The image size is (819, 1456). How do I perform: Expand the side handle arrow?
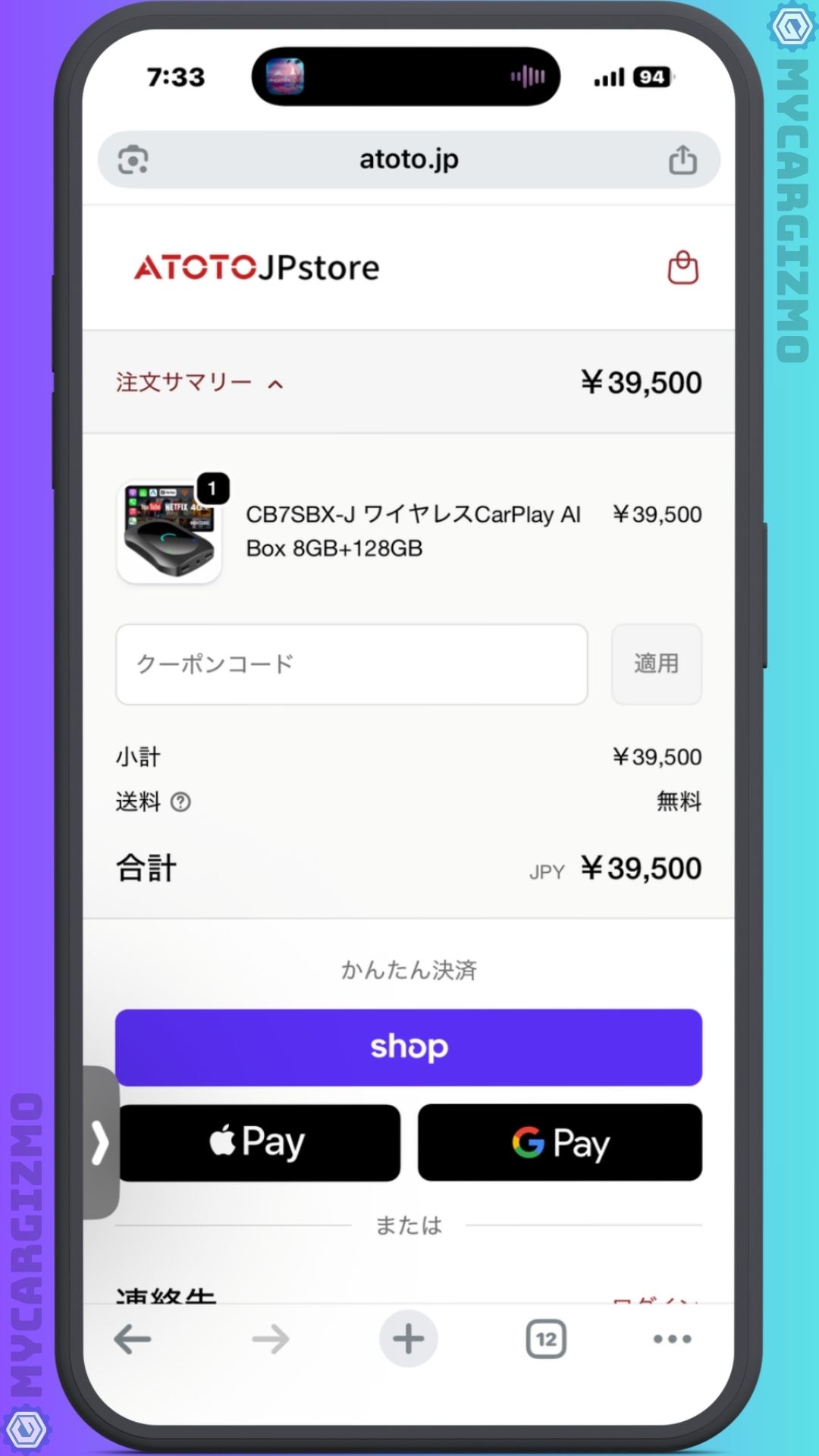100,1143
